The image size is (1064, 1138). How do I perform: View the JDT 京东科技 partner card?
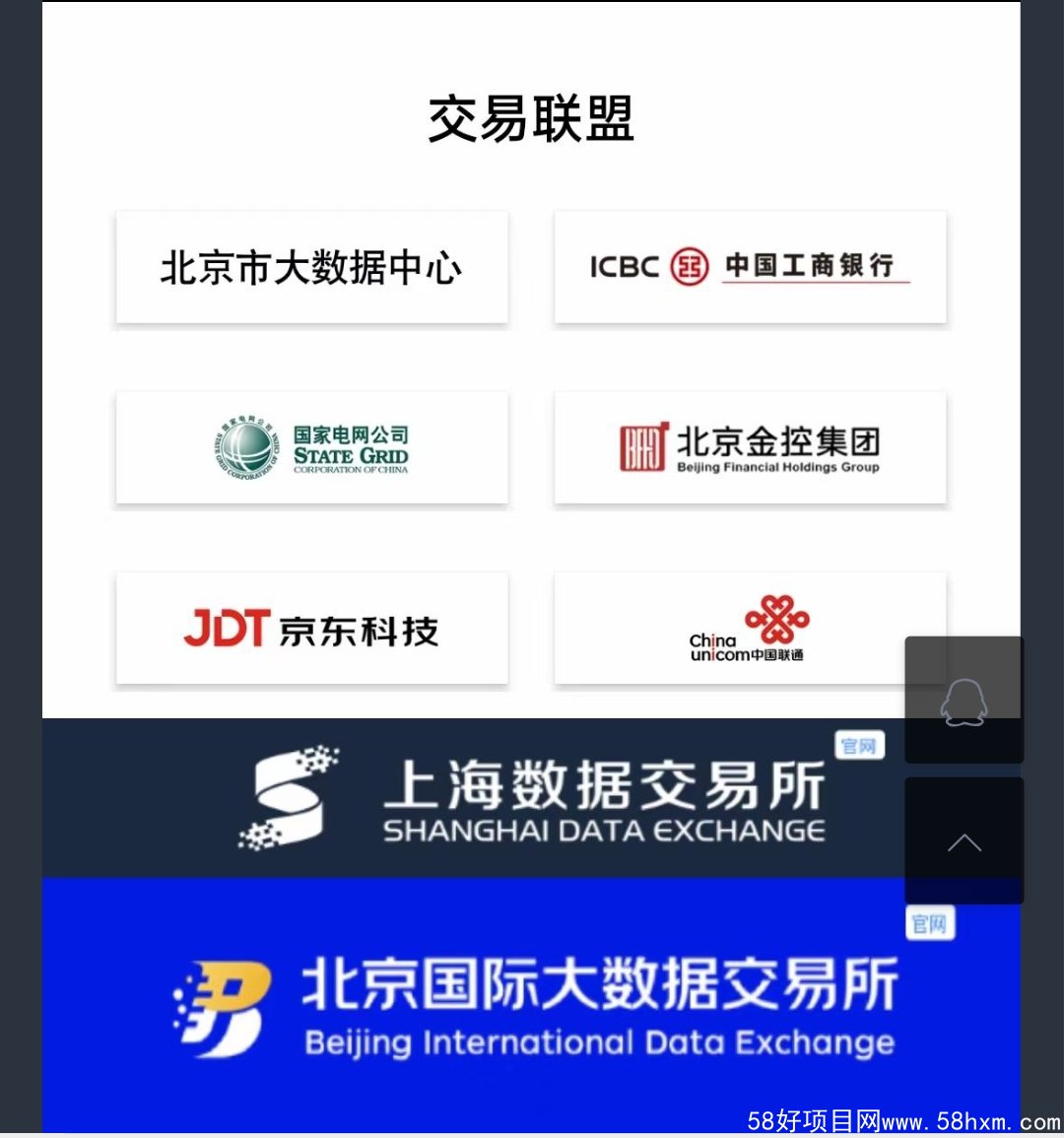[x=311, y=629]
